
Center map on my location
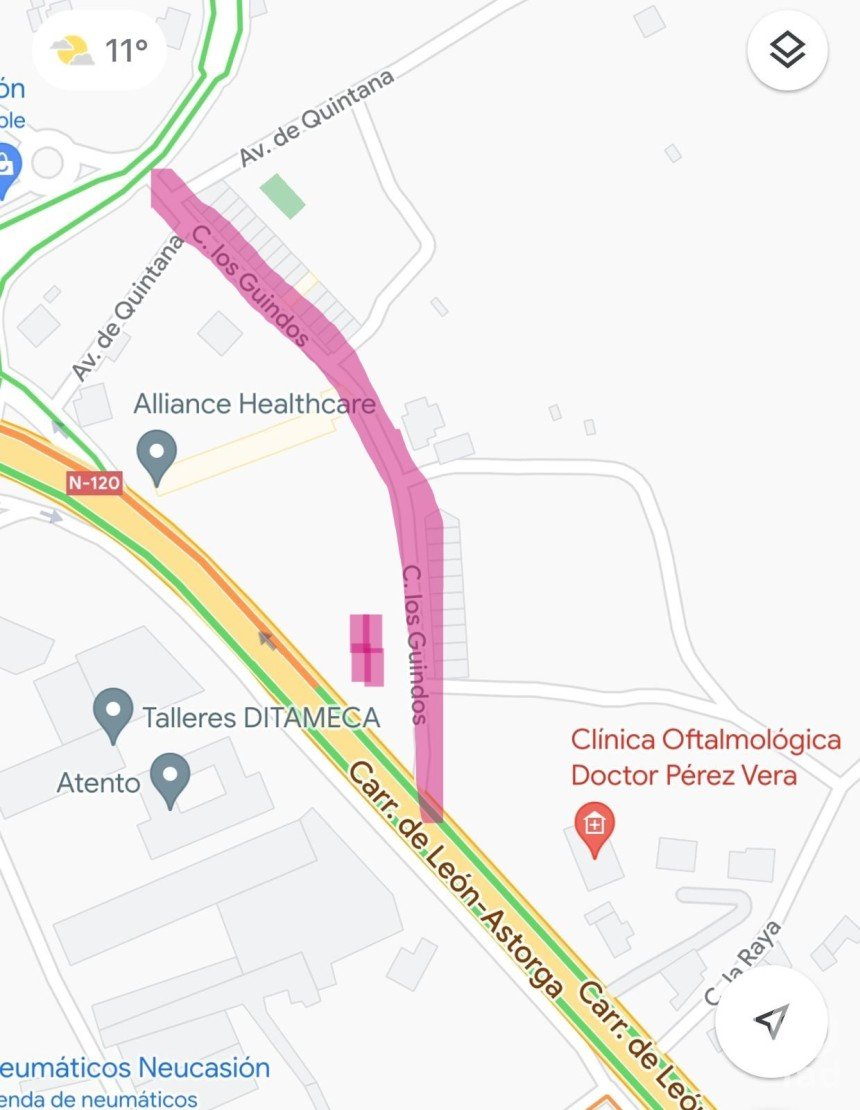click(x=770, y=1020)
